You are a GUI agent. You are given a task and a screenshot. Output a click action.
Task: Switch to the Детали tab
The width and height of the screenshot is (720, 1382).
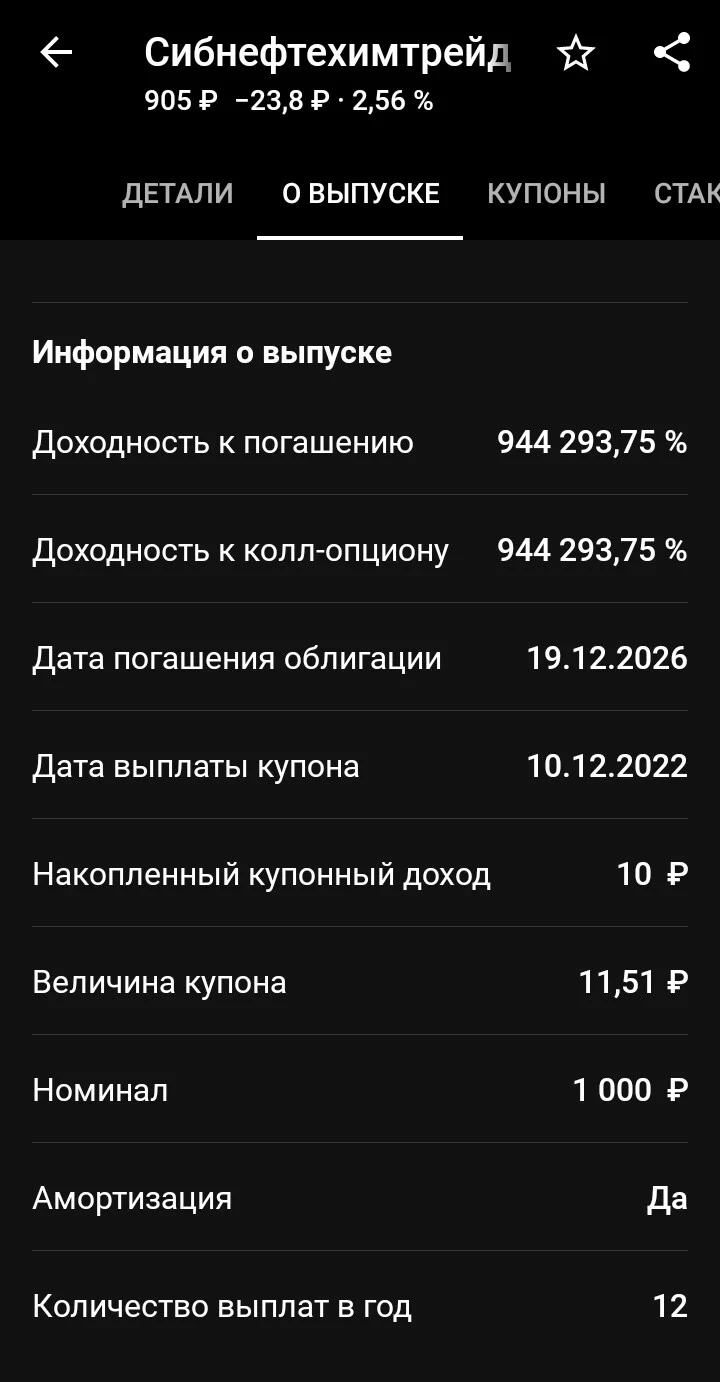coord(177,193)
